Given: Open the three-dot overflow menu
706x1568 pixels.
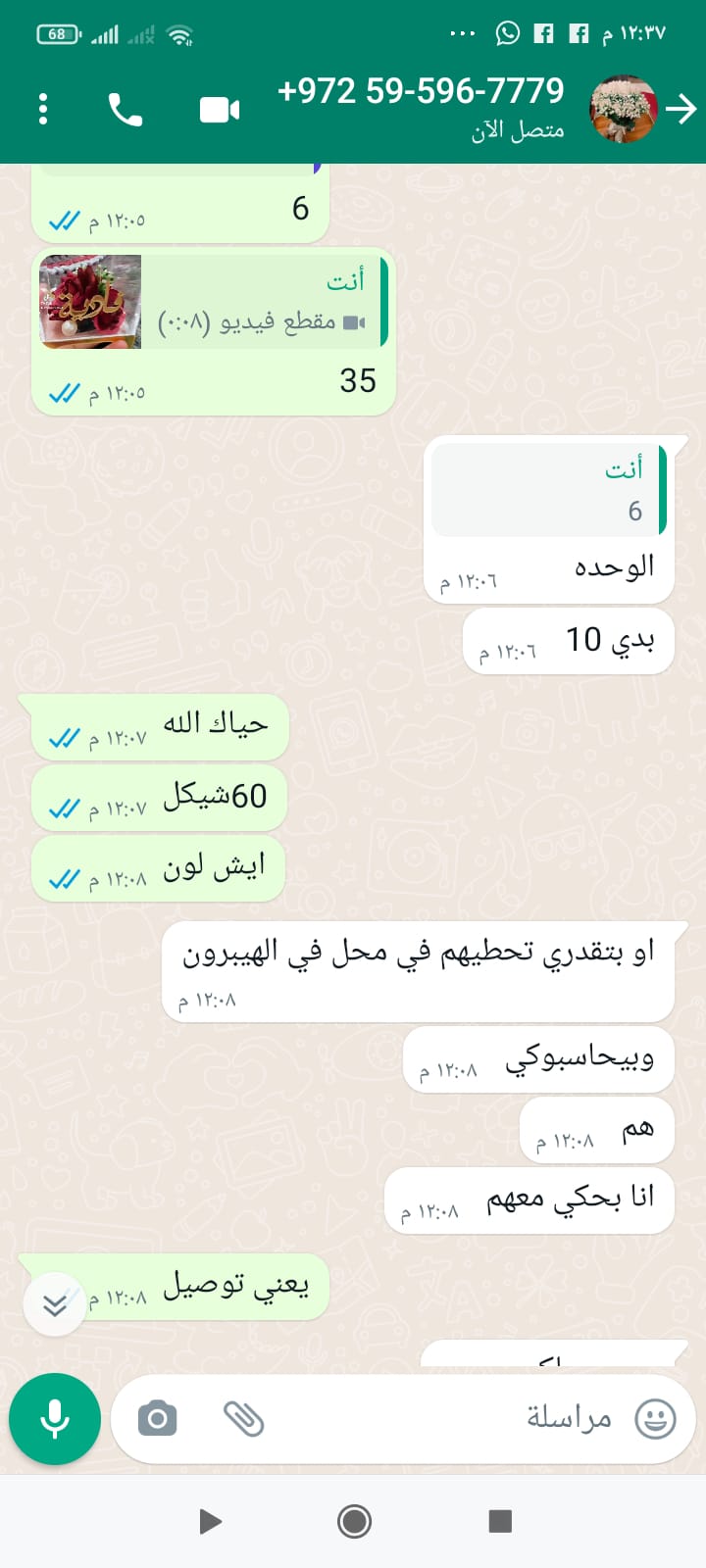Looking at the screenshot, I should pos(43,109).
